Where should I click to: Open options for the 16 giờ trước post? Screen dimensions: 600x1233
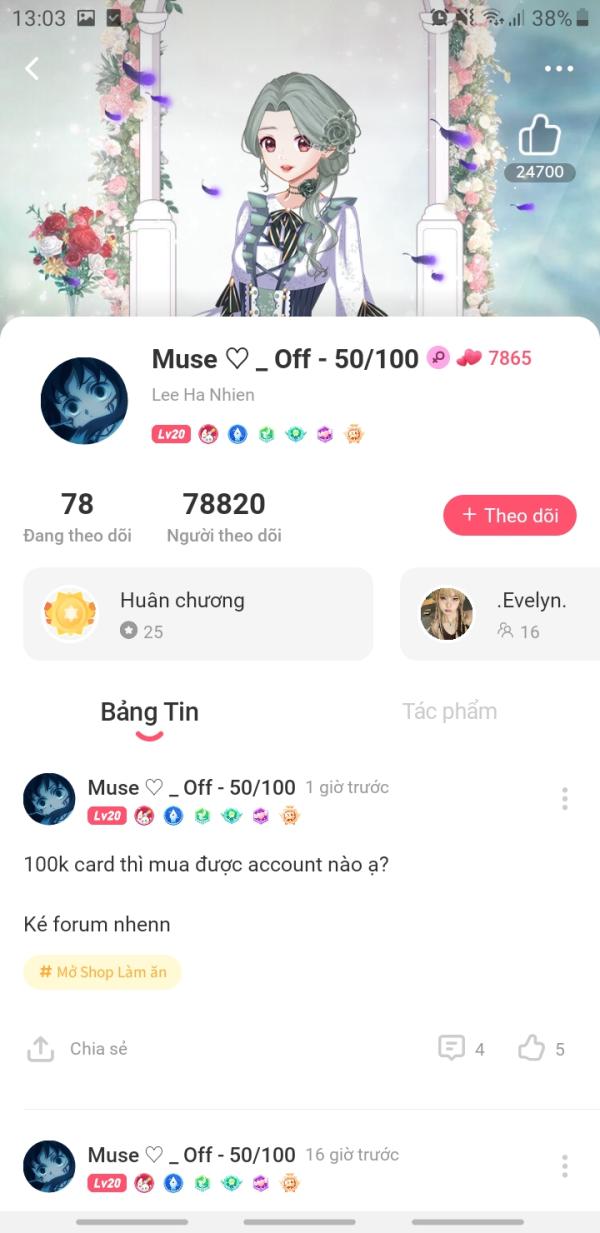pos(565,1166)
